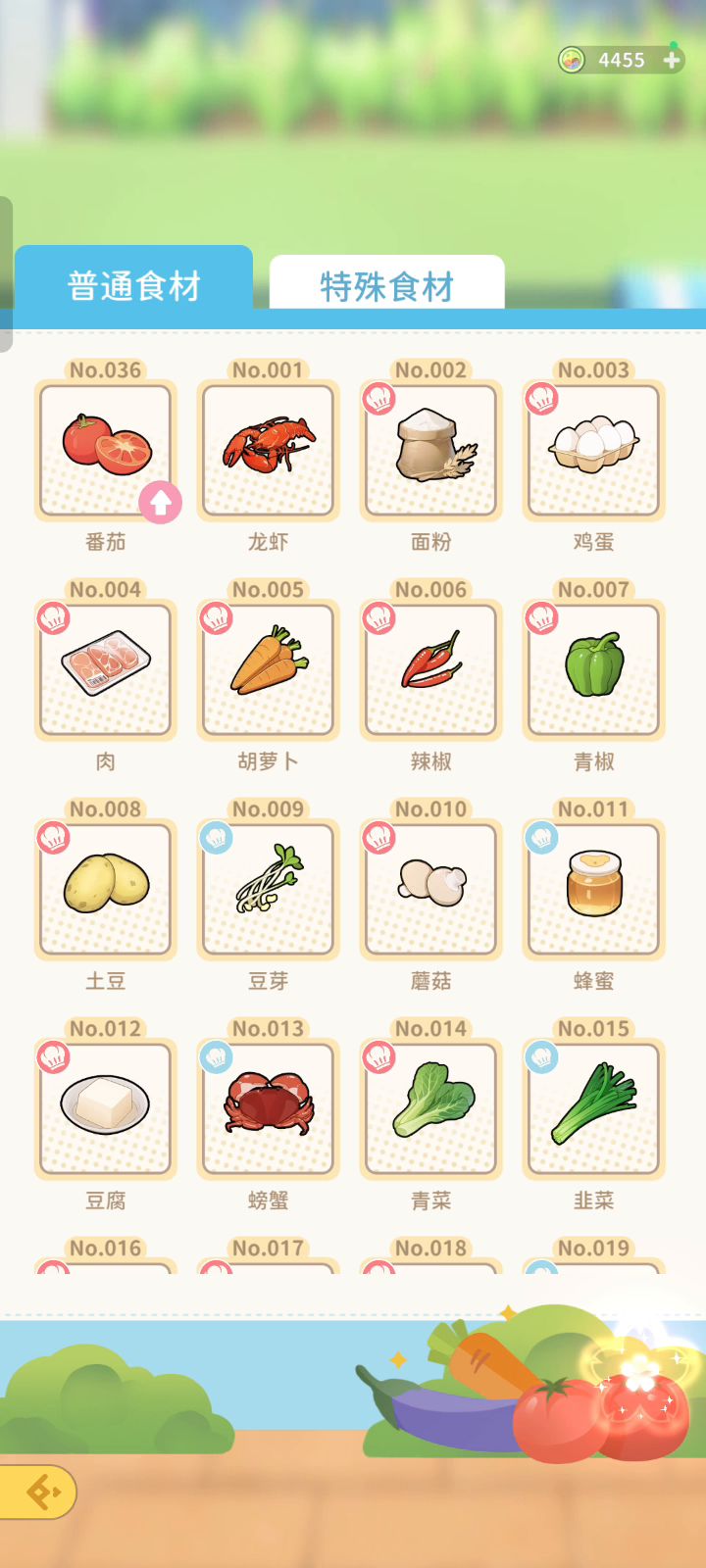The height and width of the screenshot is (1568, 706).
Task: Open the 龙虾 ingredient card
Action: tap(268, 450)
